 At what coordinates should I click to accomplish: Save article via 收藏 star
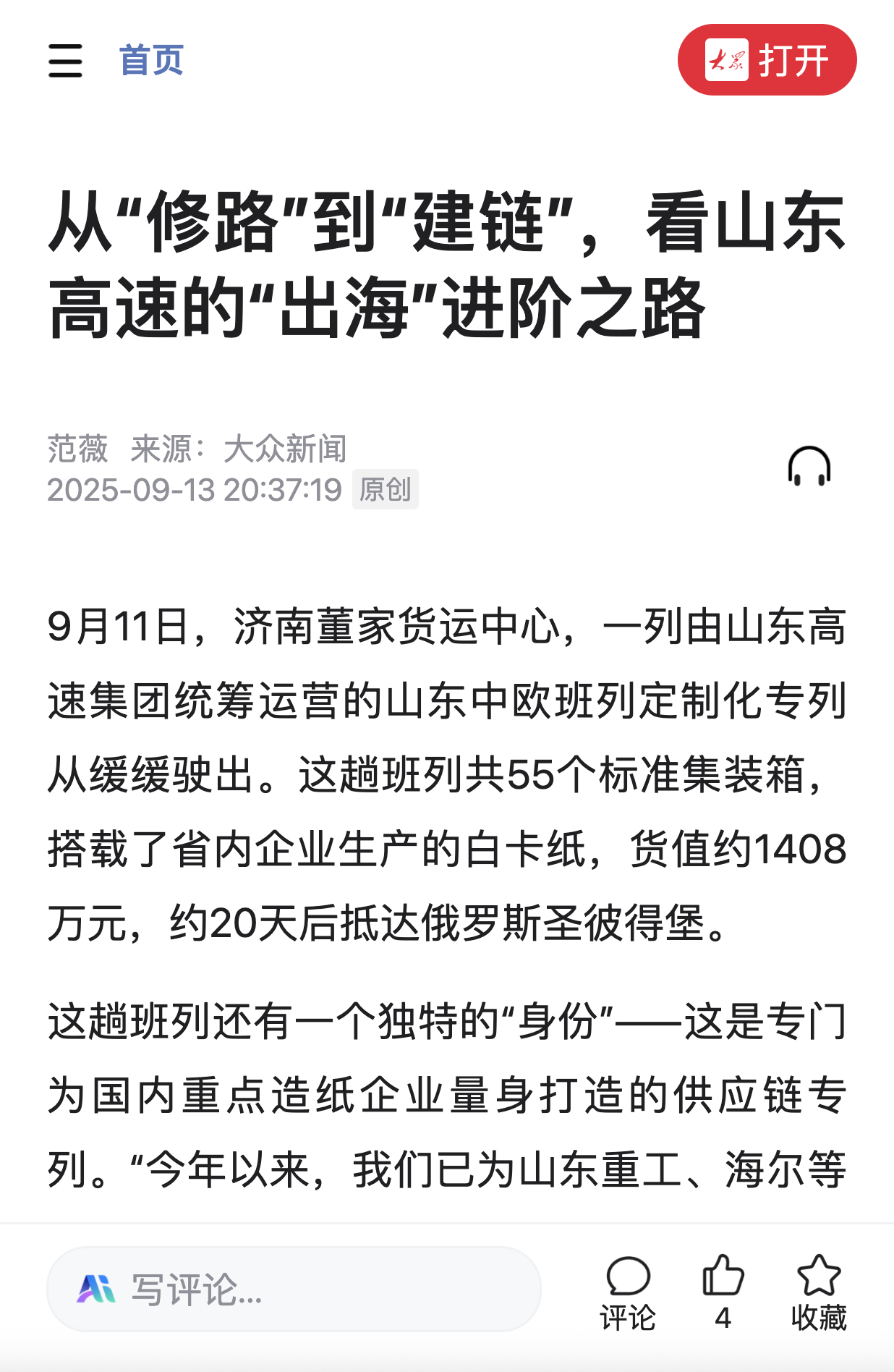(x=818, y=1293)
